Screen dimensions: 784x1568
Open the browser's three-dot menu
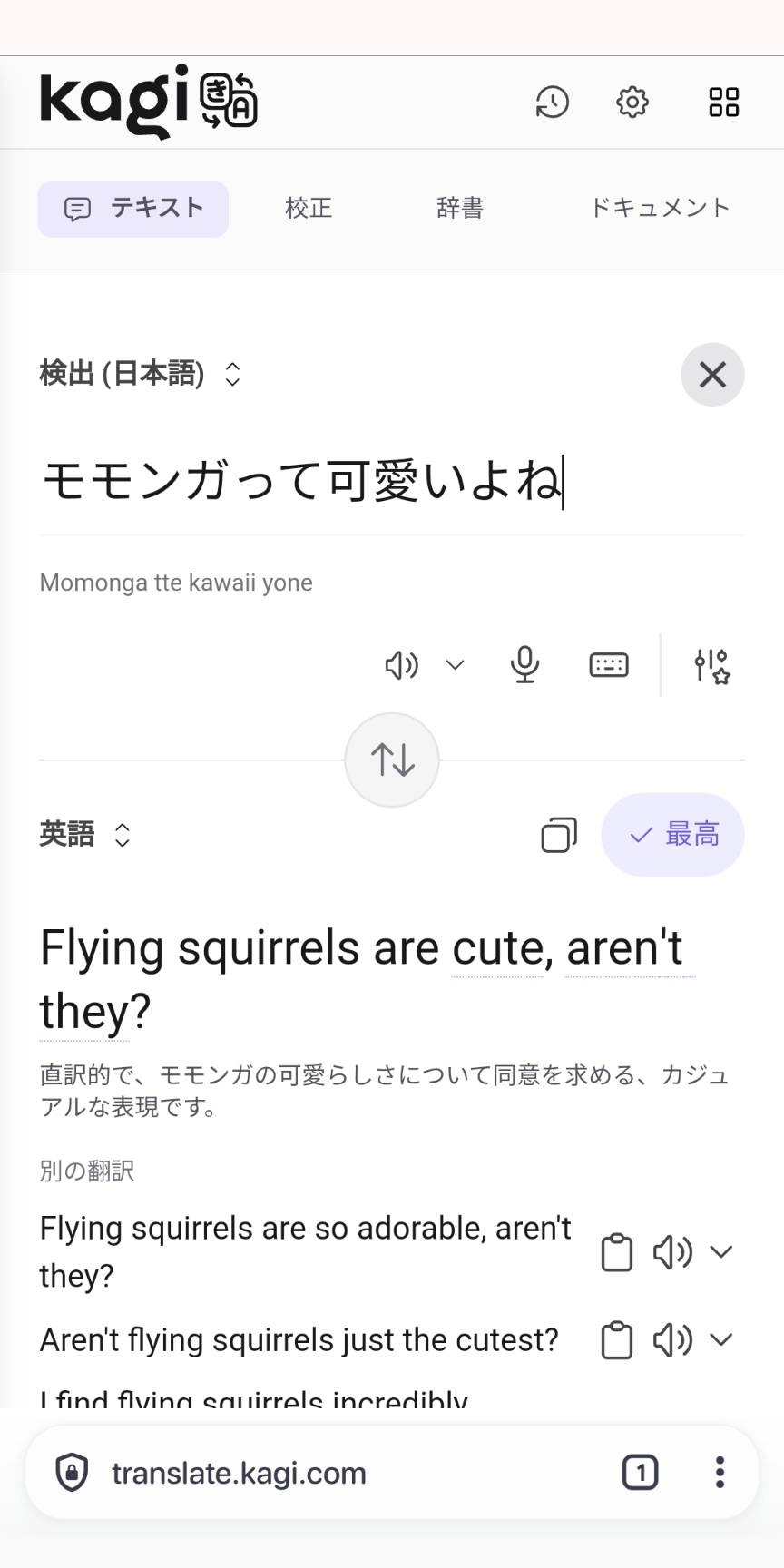point(720,1472)
